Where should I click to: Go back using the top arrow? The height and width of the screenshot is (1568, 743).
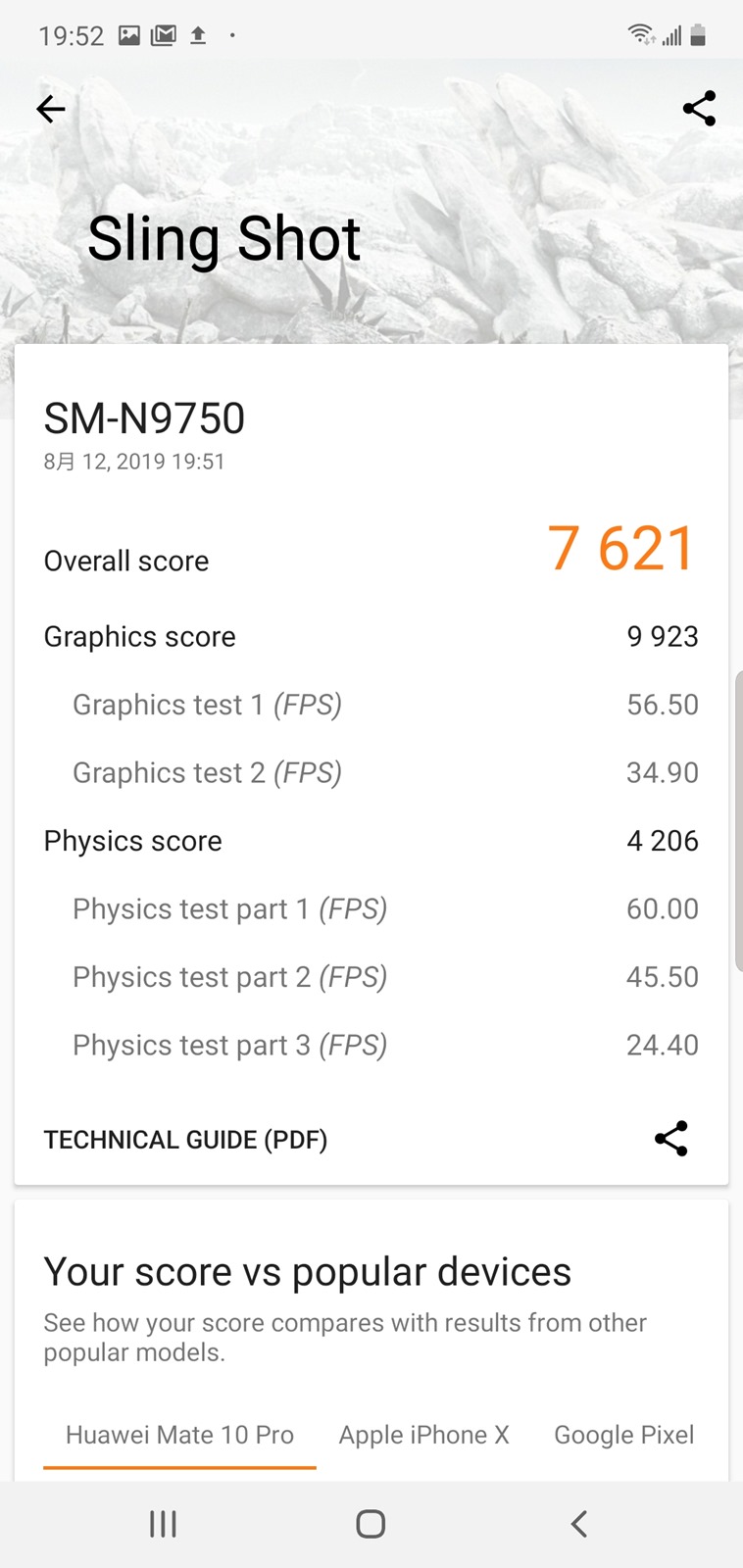[51, 109]
